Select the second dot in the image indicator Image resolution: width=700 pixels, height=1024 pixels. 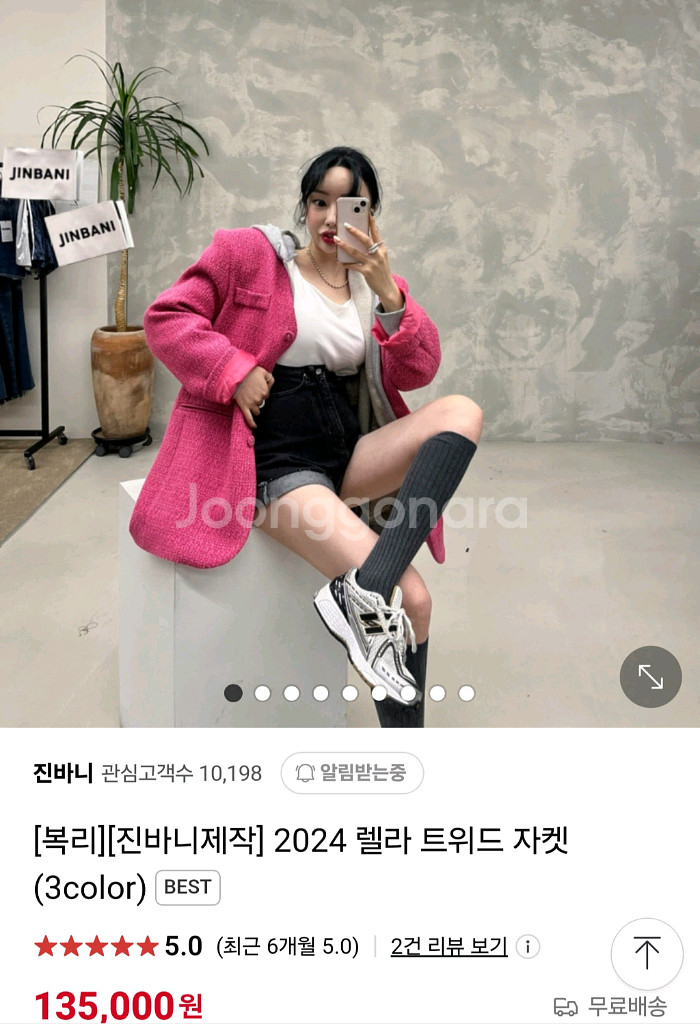(262, 693)
